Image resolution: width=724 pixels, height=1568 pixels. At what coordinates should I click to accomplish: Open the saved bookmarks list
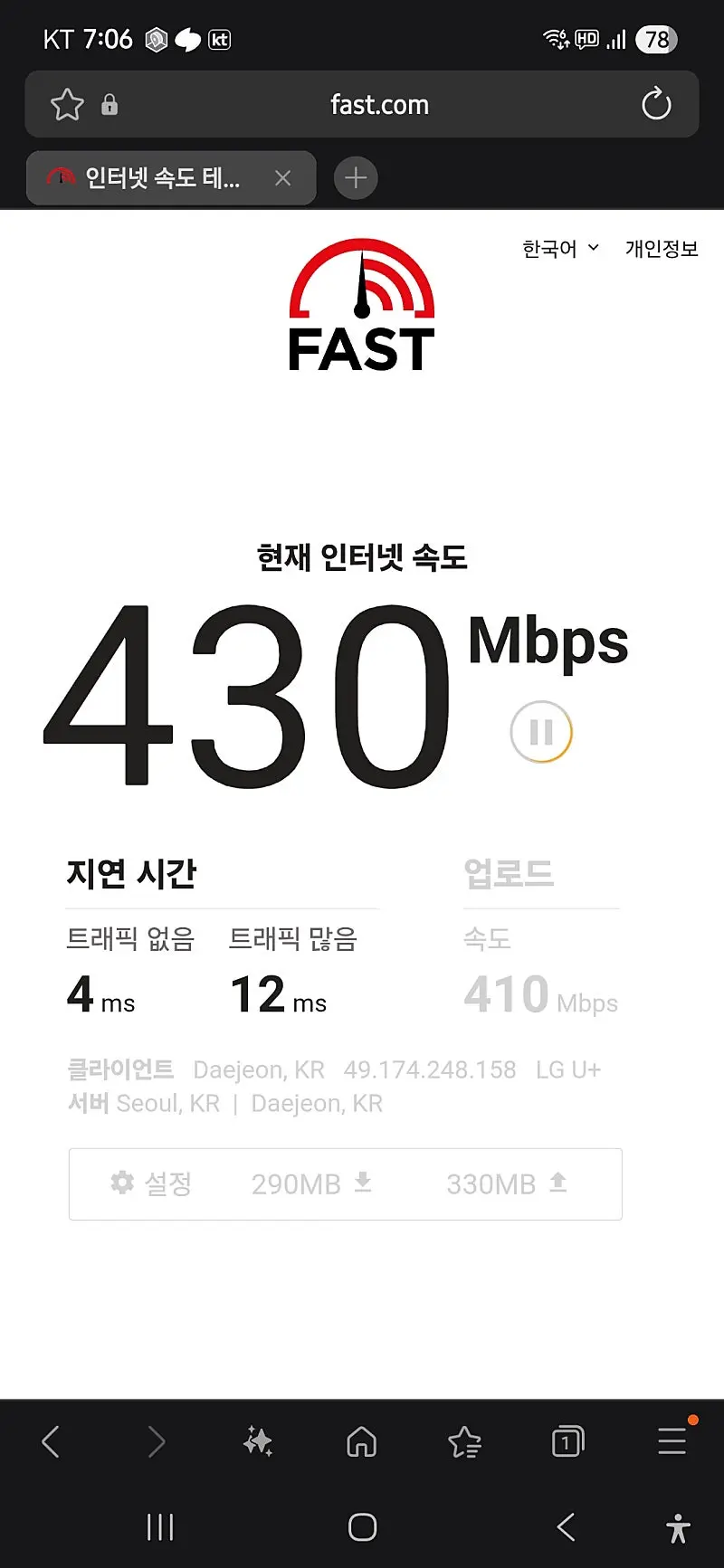coord(464,1441)
